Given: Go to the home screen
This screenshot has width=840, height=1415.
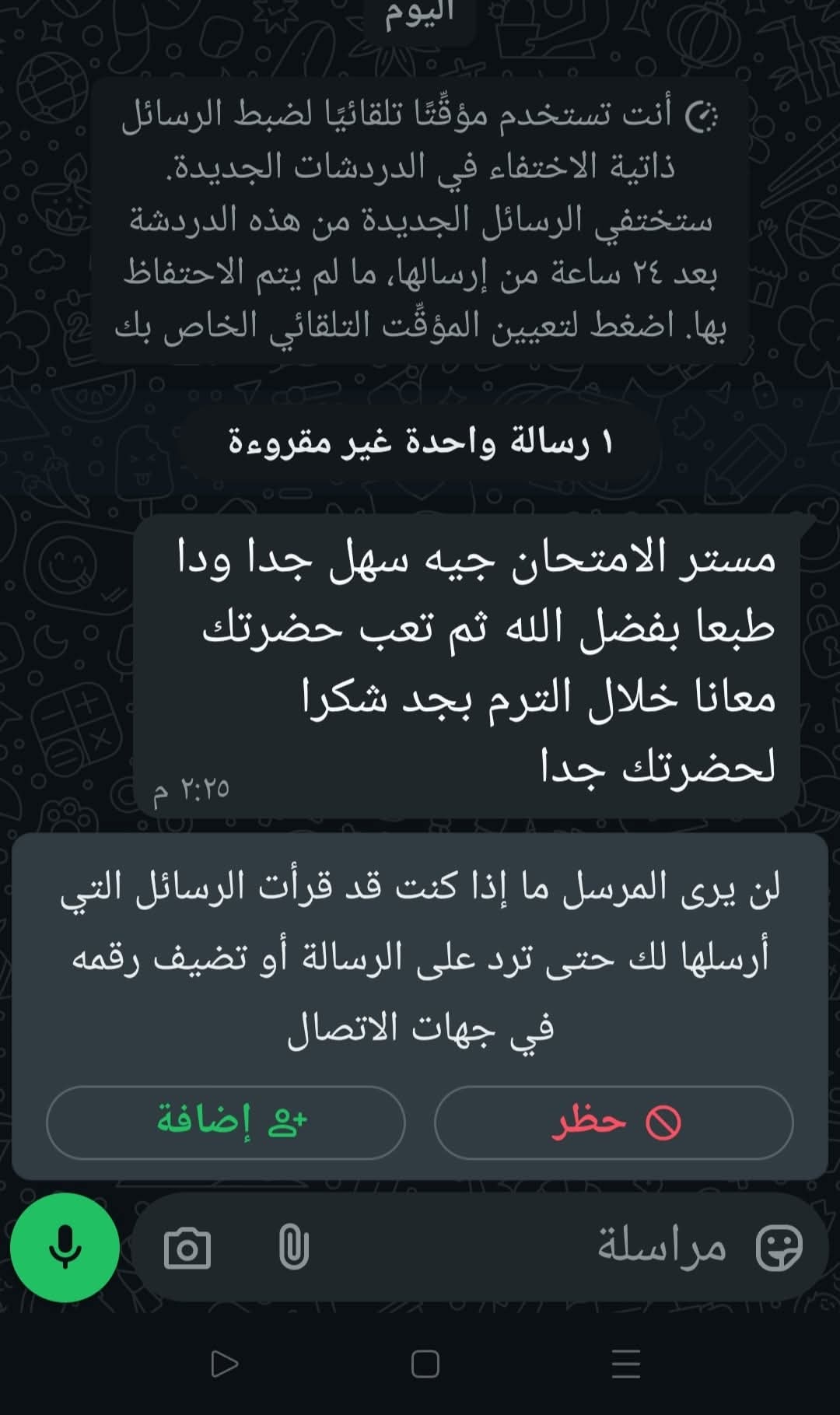Looking at the screenshot, I should coord(425,1364).
